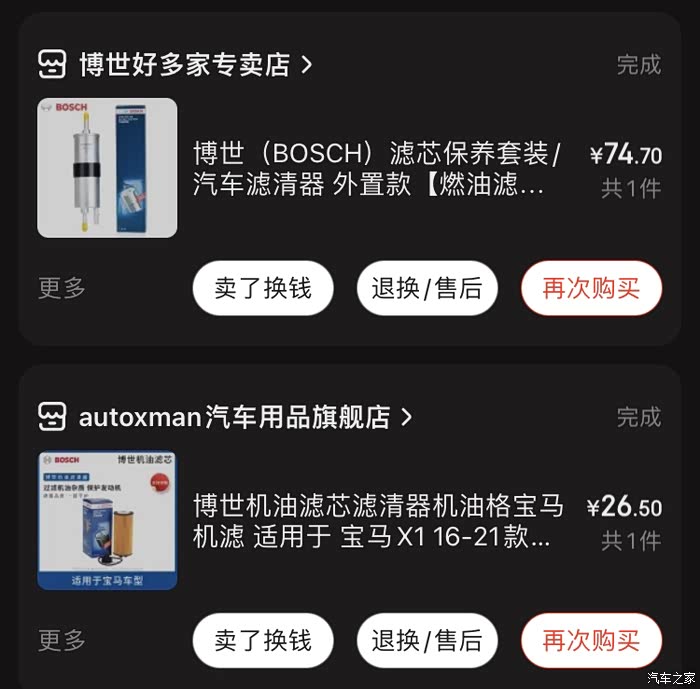700x689 pixels.
Task: Select 卖了换钱 for the ¥74.70 order
Action: coord(263,288)
